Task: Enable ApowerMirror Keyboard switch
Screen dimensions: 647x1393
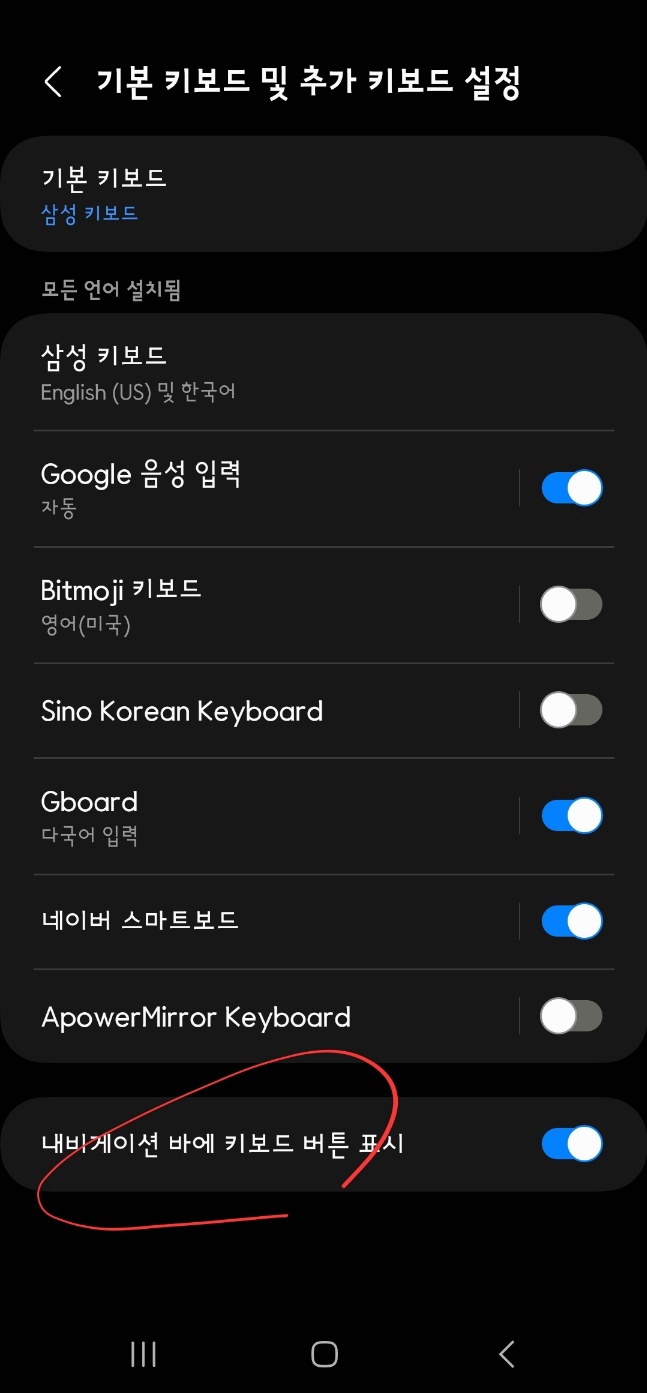Action: coord(571,1017)
